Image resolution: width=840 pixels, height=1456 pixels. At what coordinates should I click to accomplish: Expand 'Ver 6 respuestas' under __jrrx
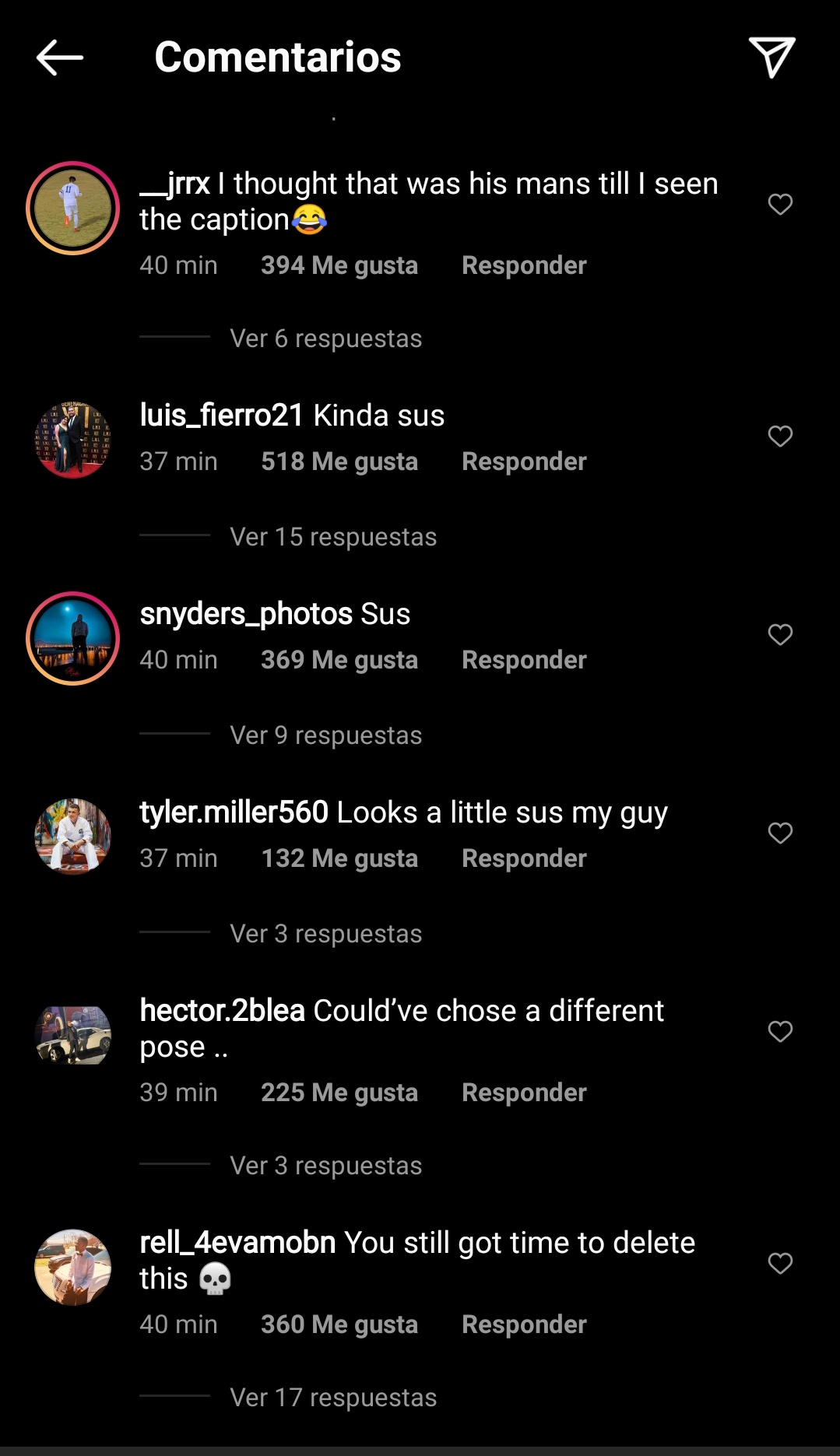click(325, 338)
